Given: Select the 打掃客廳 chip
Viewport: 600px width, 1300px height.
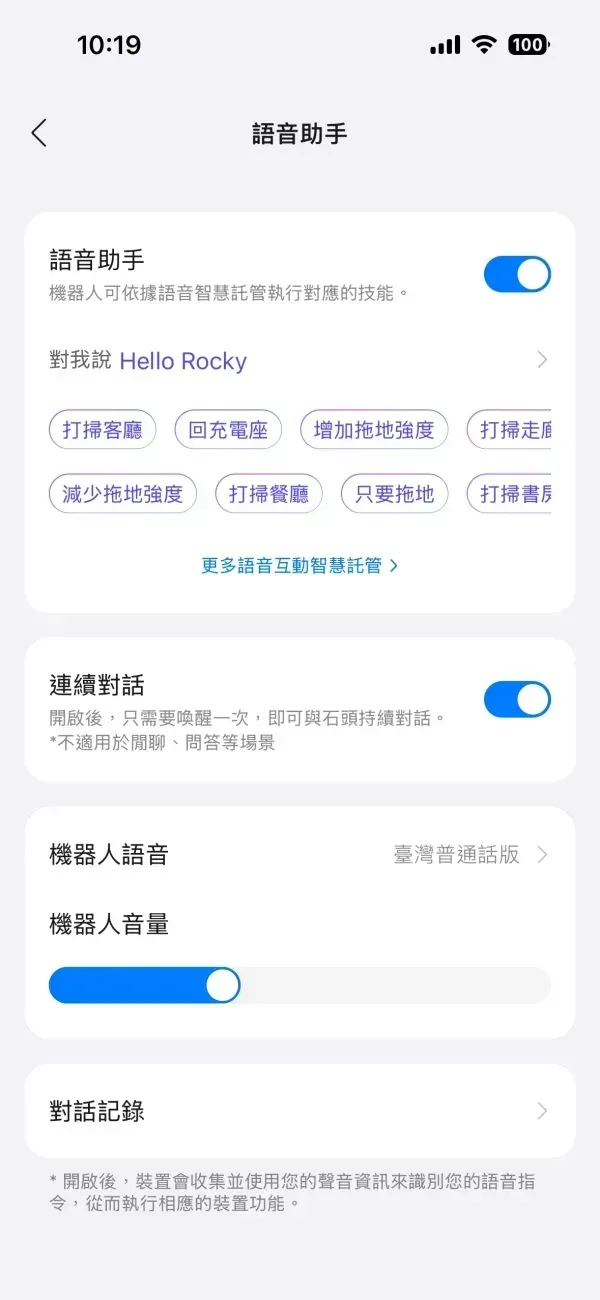Looking at the screenshot, I should (x=102, y=430).
